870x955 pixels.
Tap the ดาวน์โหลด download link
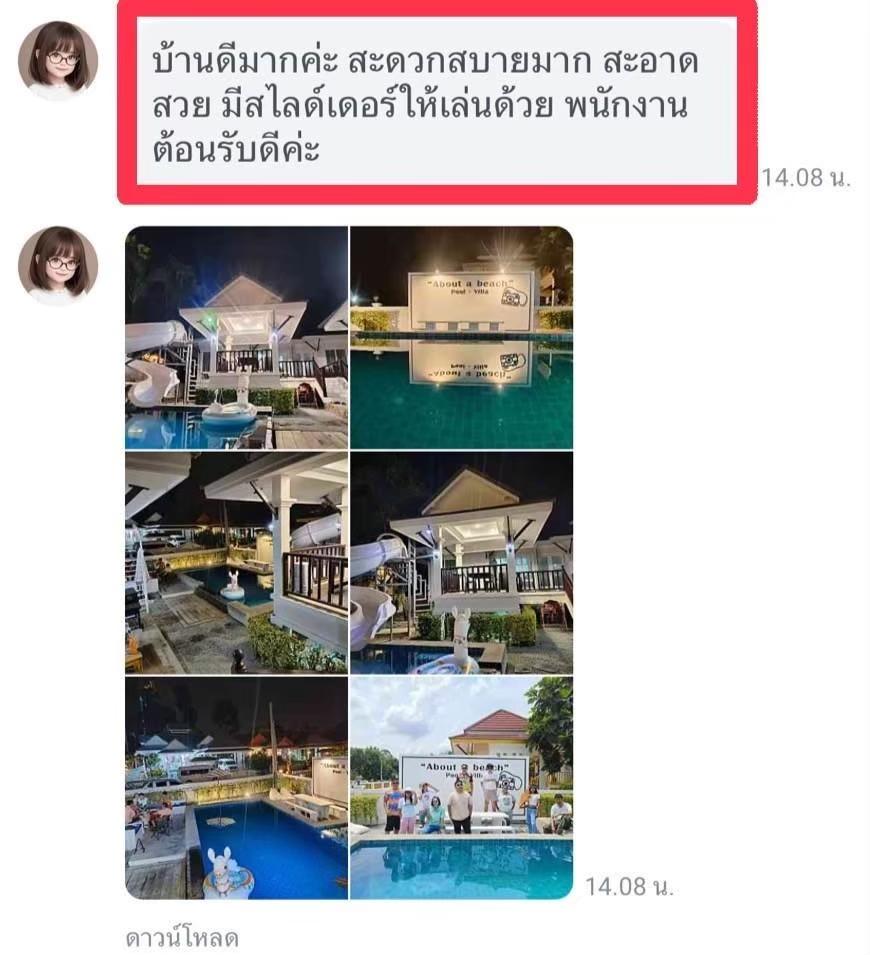coord(182,939)
